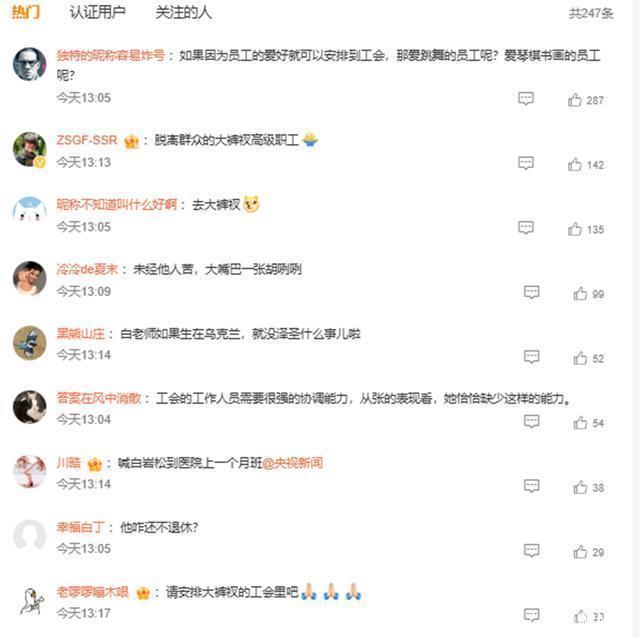Viewport: 640px width, 637px height.
Task: Reply to 幸福白丁's comment
Action: tap(532, 551)
